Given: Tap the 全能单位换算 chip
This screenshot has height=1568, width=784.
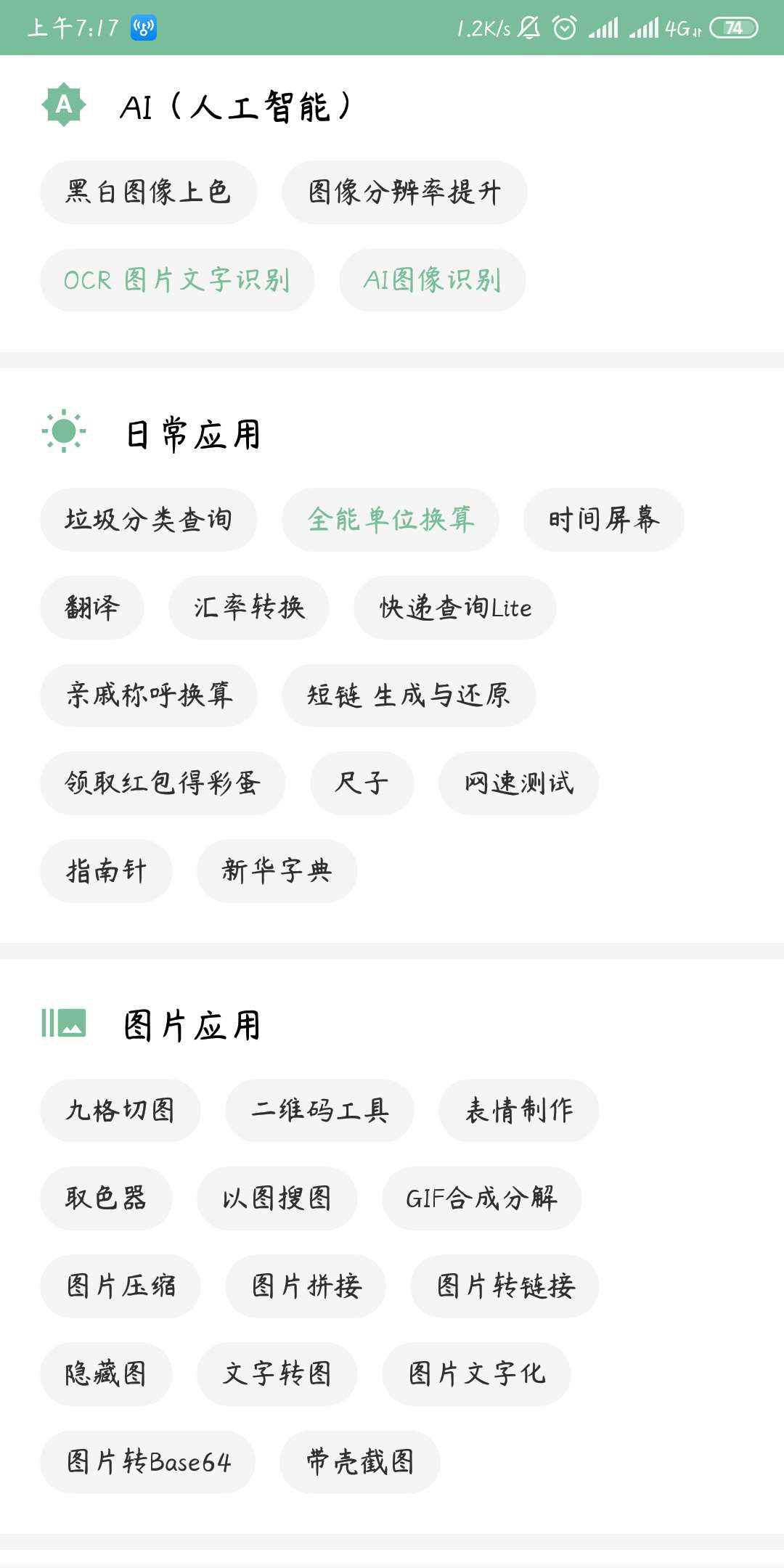Looking at the screenshot, I should click(391, 520).
